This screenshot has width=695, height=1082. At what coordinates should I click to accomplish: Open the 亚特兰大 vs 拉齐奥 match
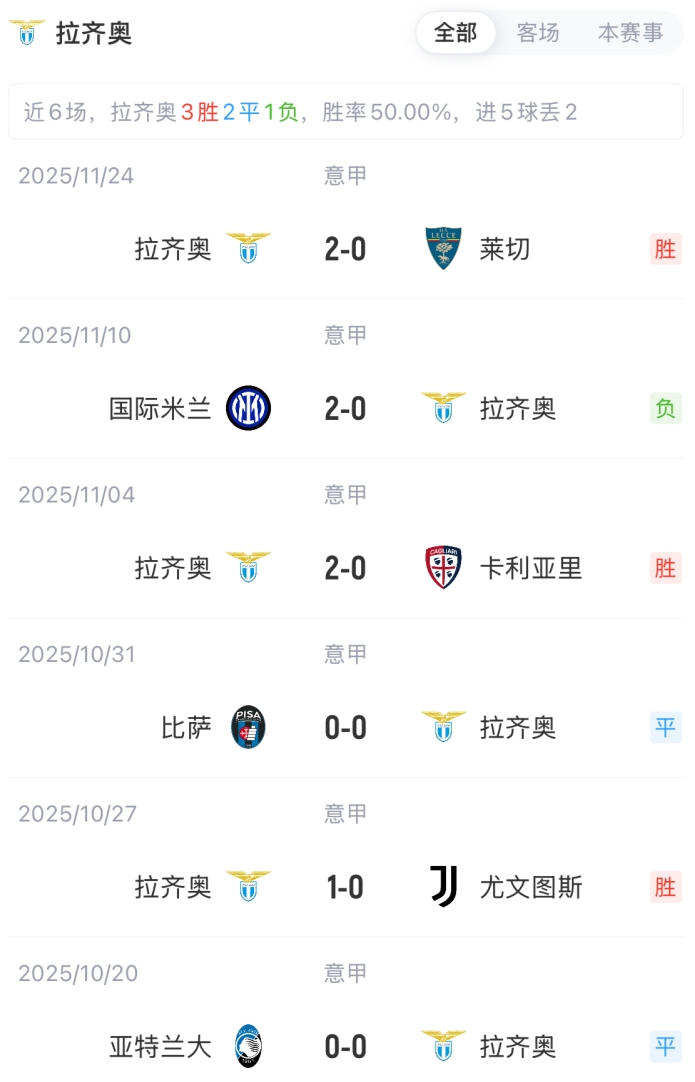346,1046
